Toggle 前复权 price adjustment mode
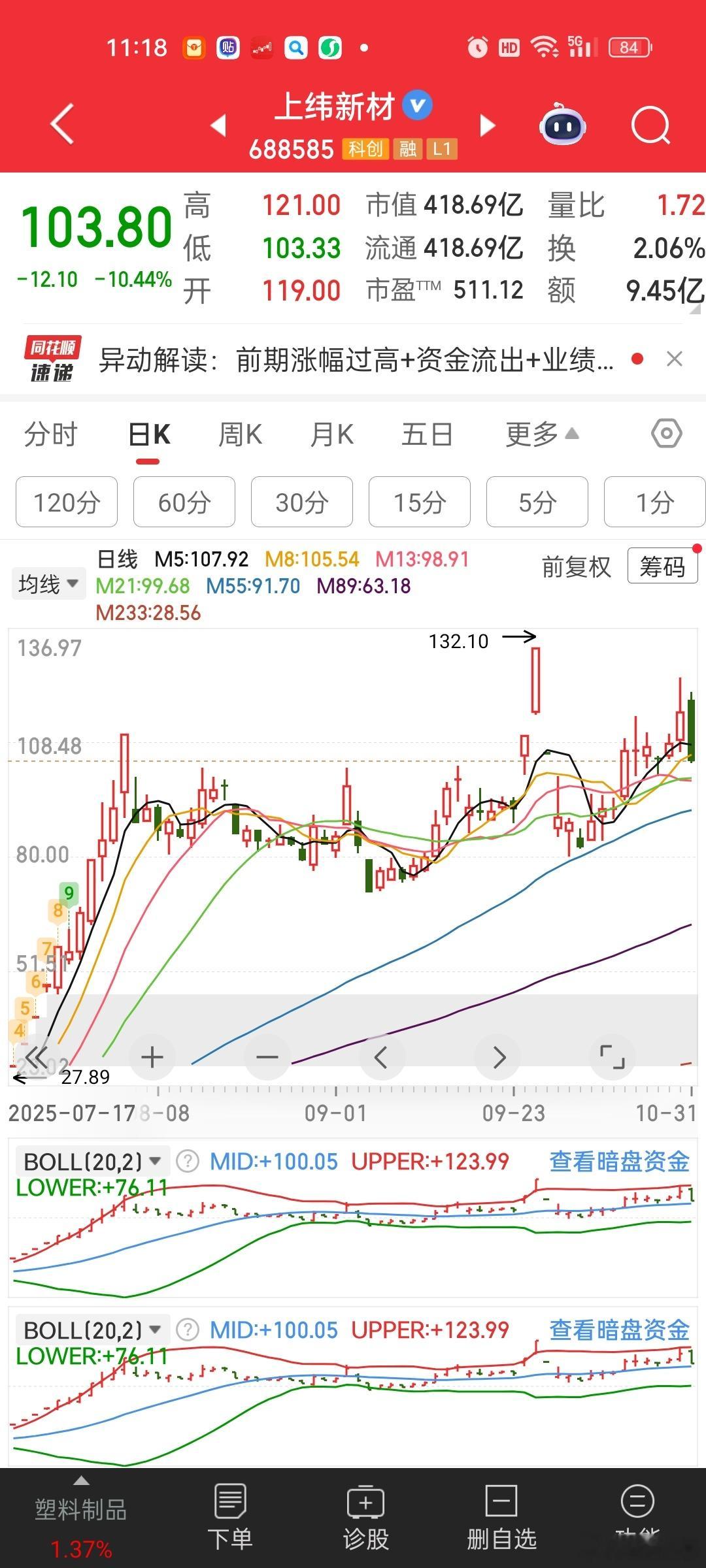Image resolution: width=706 pixels, height=1568 pixels. (x=575, y=567)
